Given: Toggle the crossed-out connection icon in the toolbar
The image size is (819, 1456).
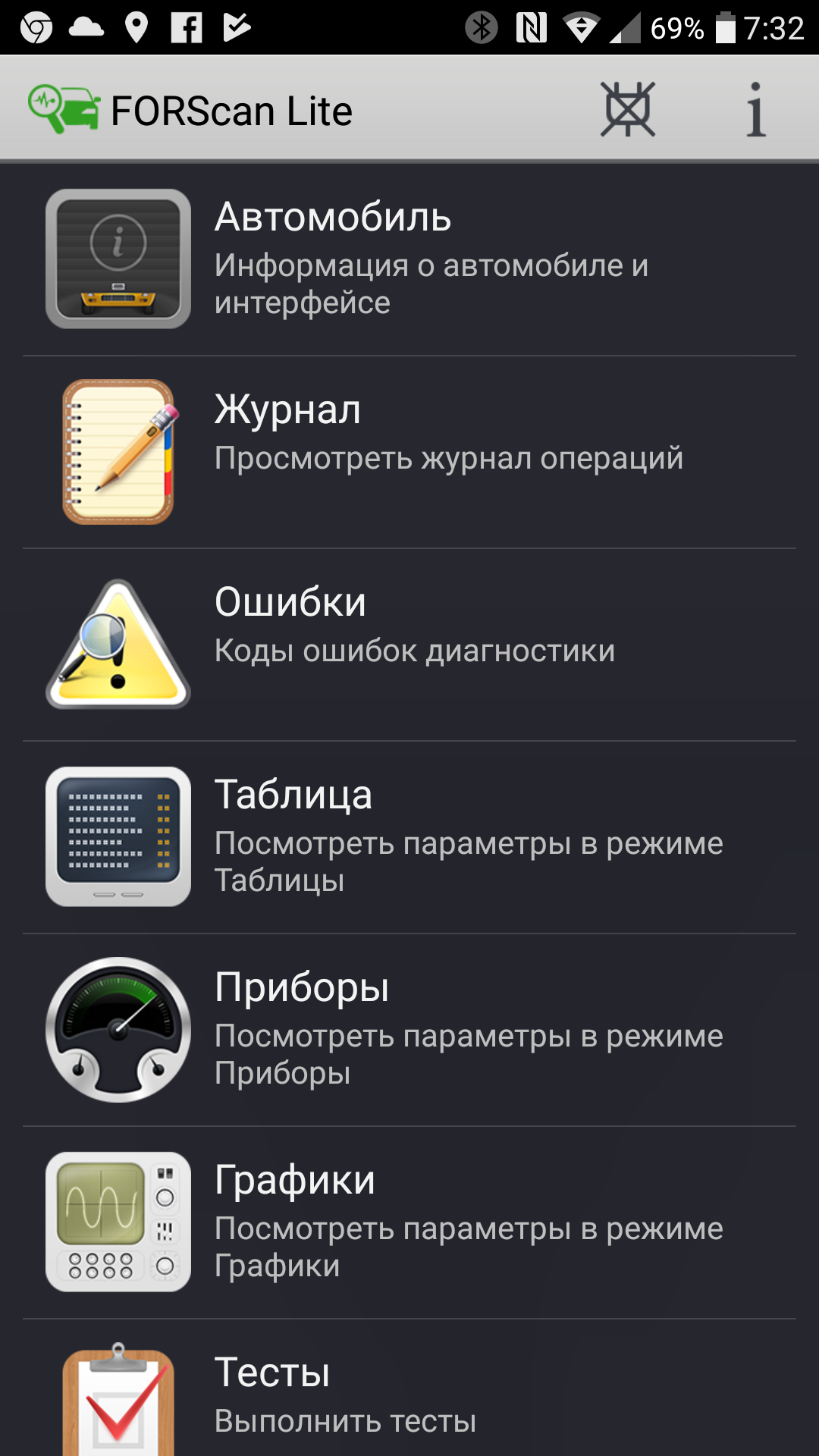Looking at the screenshot, I should pos(628,110).
